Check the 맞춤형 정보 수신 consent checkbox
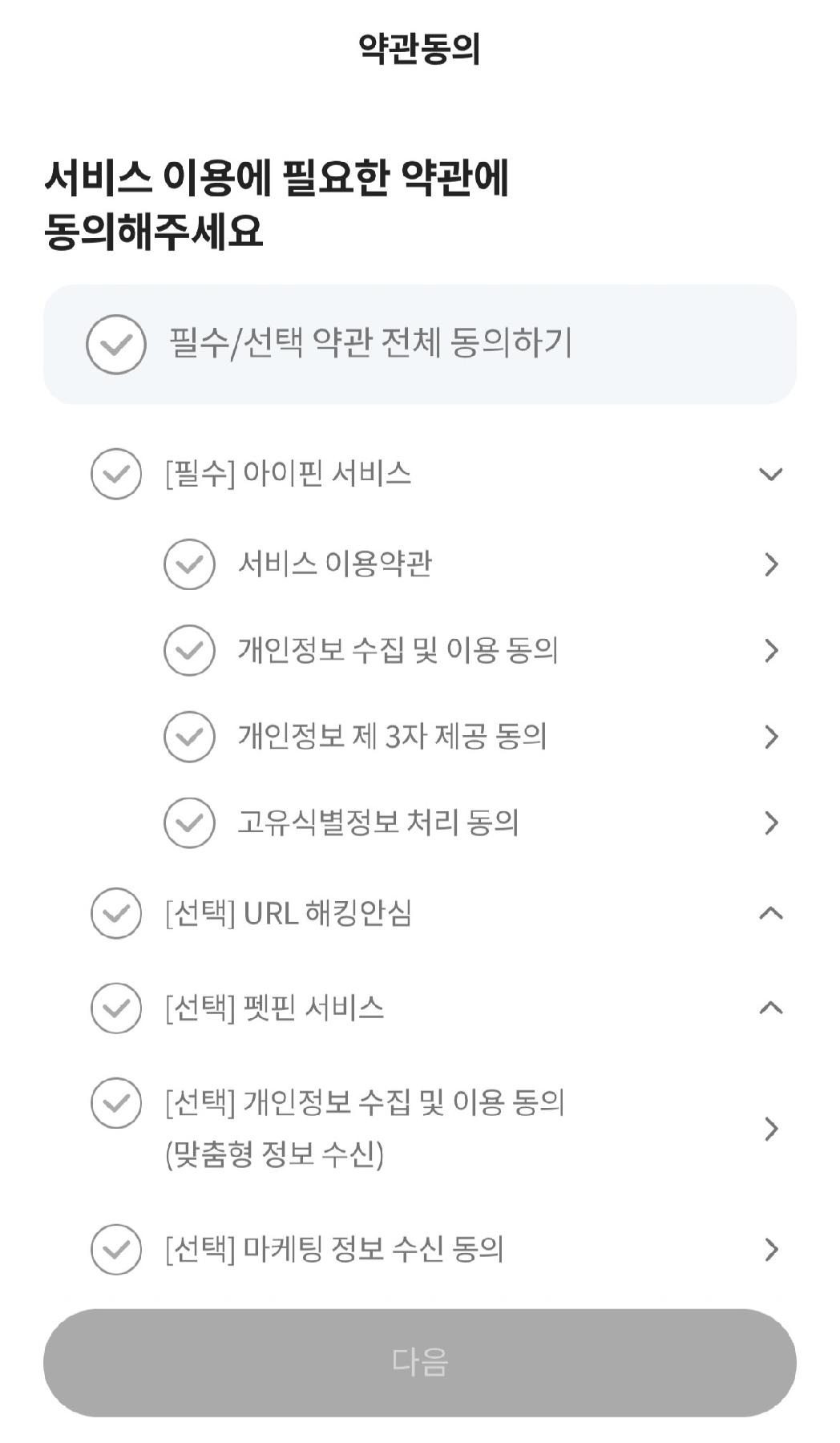The height and width of the screenshot is (1443, 840). [116, 1103]
